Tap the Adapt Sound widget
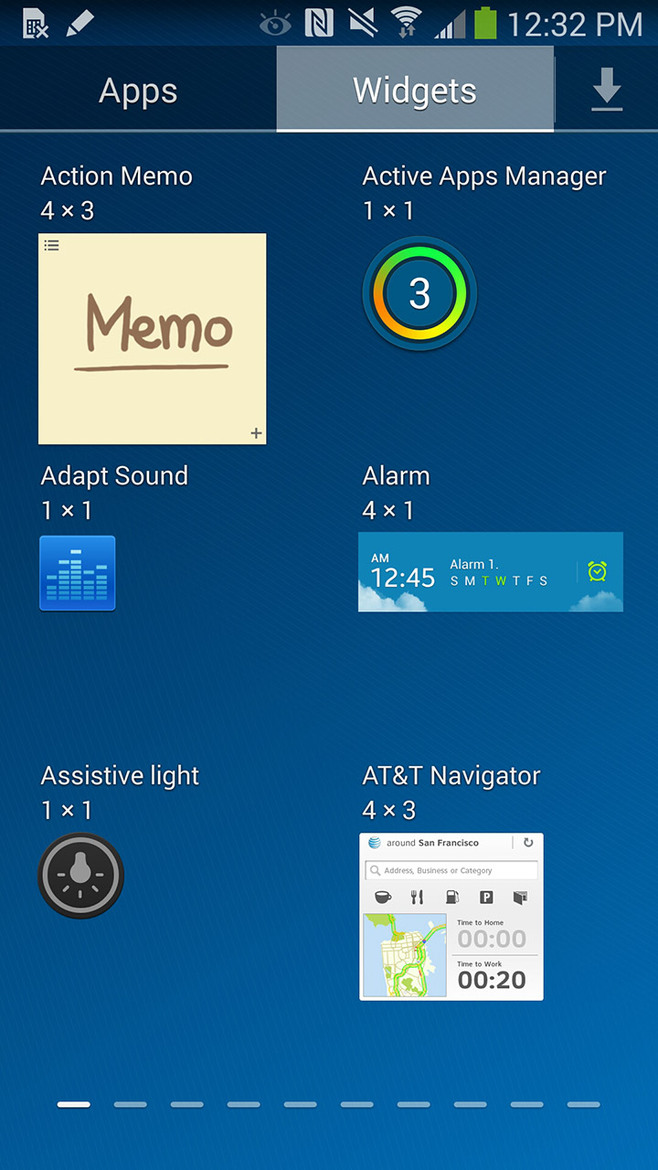 click(x=77, y=572)
